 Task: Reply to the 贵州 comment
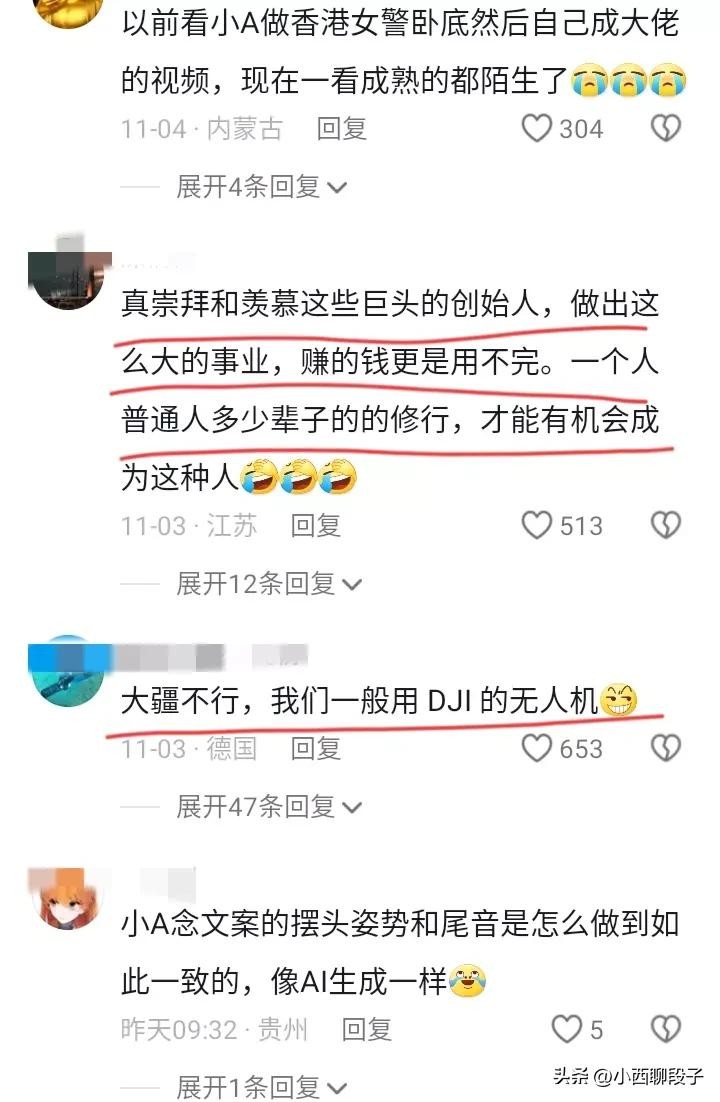point(367,1029)
